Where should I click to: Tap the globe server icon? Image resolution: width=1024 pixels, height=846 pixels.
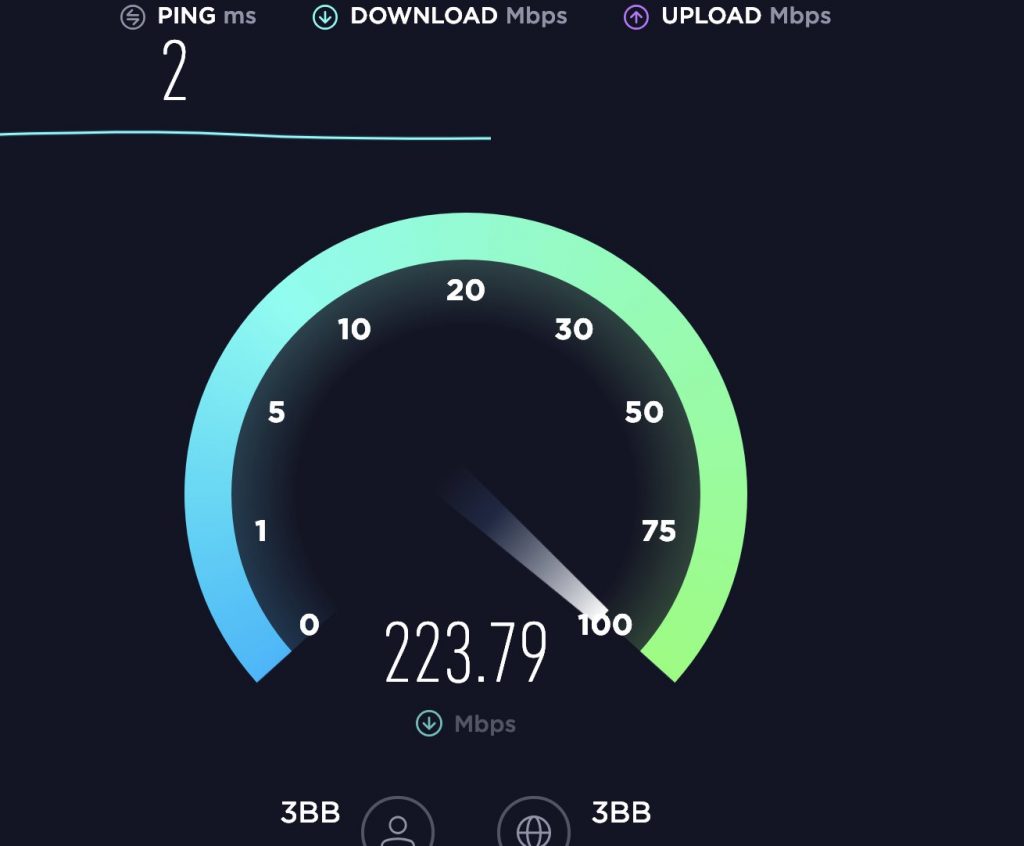534,827
